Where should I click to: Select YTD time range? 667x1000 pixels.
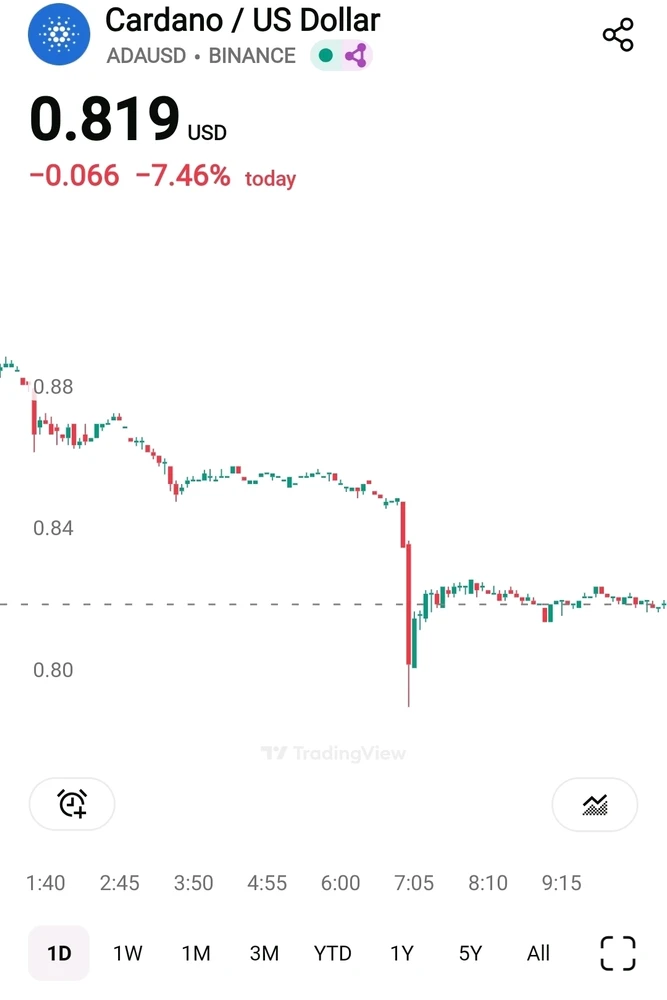point(332,953)
